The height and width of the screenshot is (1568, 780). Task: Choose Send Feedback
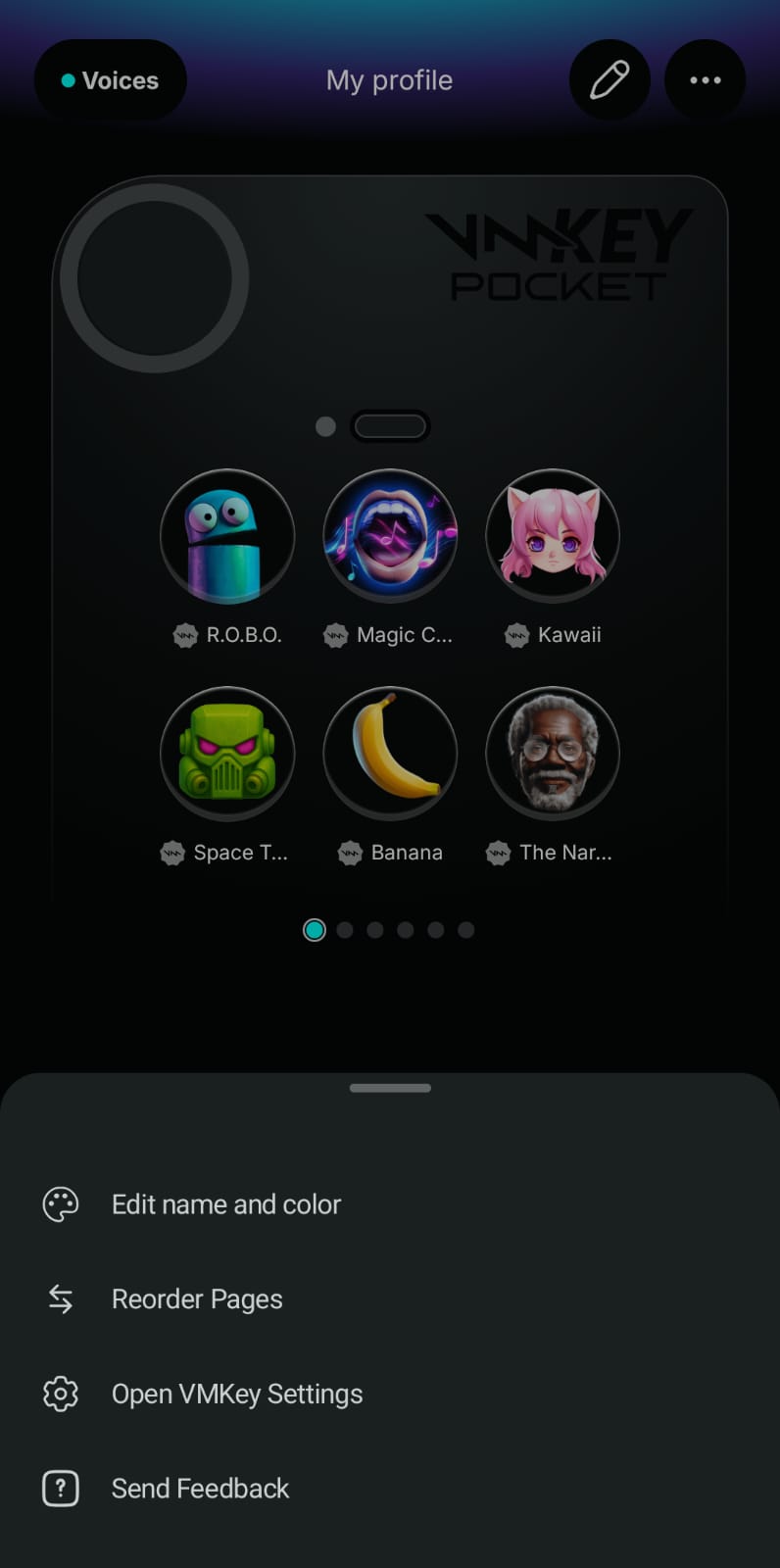coord(390,1489)
